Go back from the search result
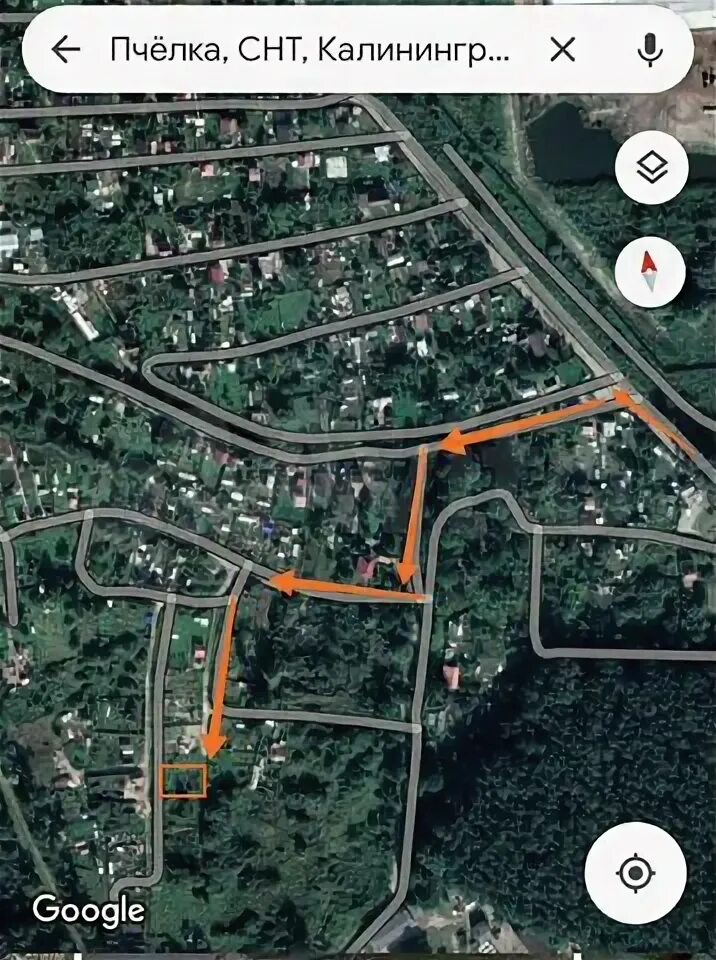Image resolution: width=716 pixels, height=960 pixels. point(66,50)
